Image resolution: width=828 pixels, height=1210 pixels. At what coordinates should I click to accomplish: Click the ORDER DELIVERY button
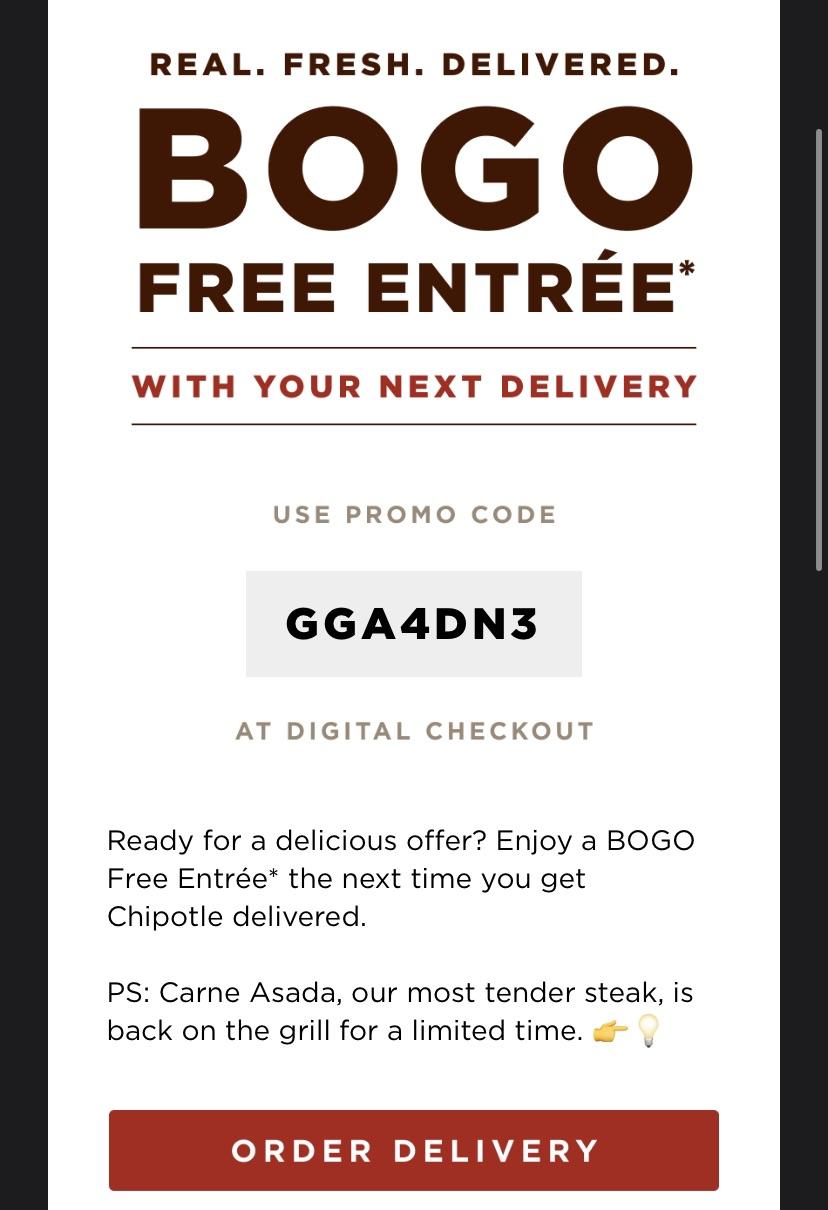413,1150
